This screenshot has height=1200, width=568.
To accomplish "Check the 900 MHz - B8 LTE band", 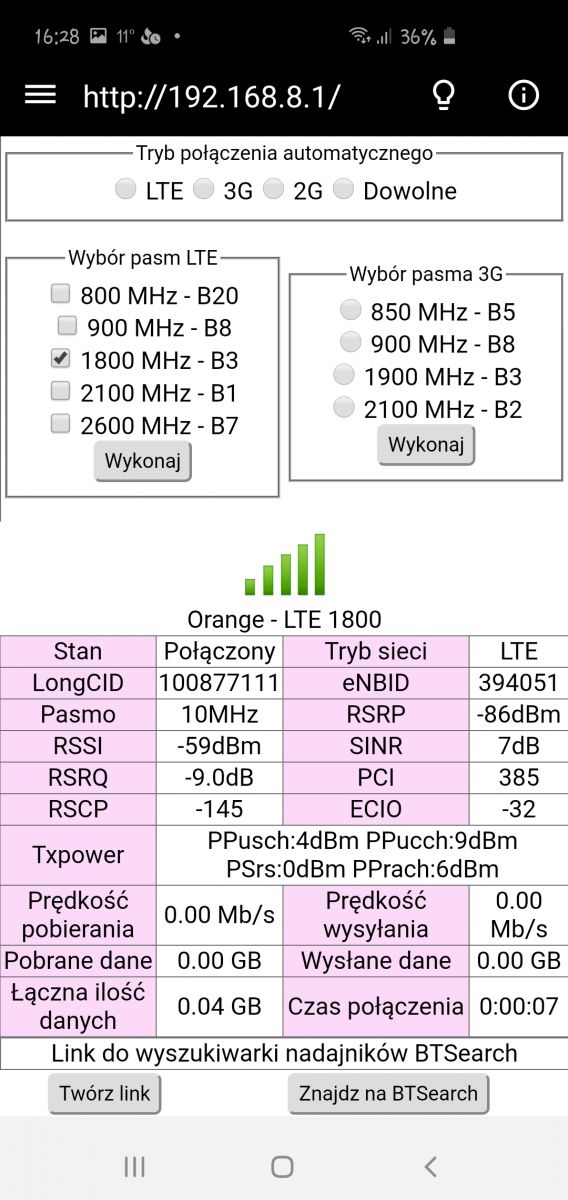I will pyautogui.click(x=67, y=325).
